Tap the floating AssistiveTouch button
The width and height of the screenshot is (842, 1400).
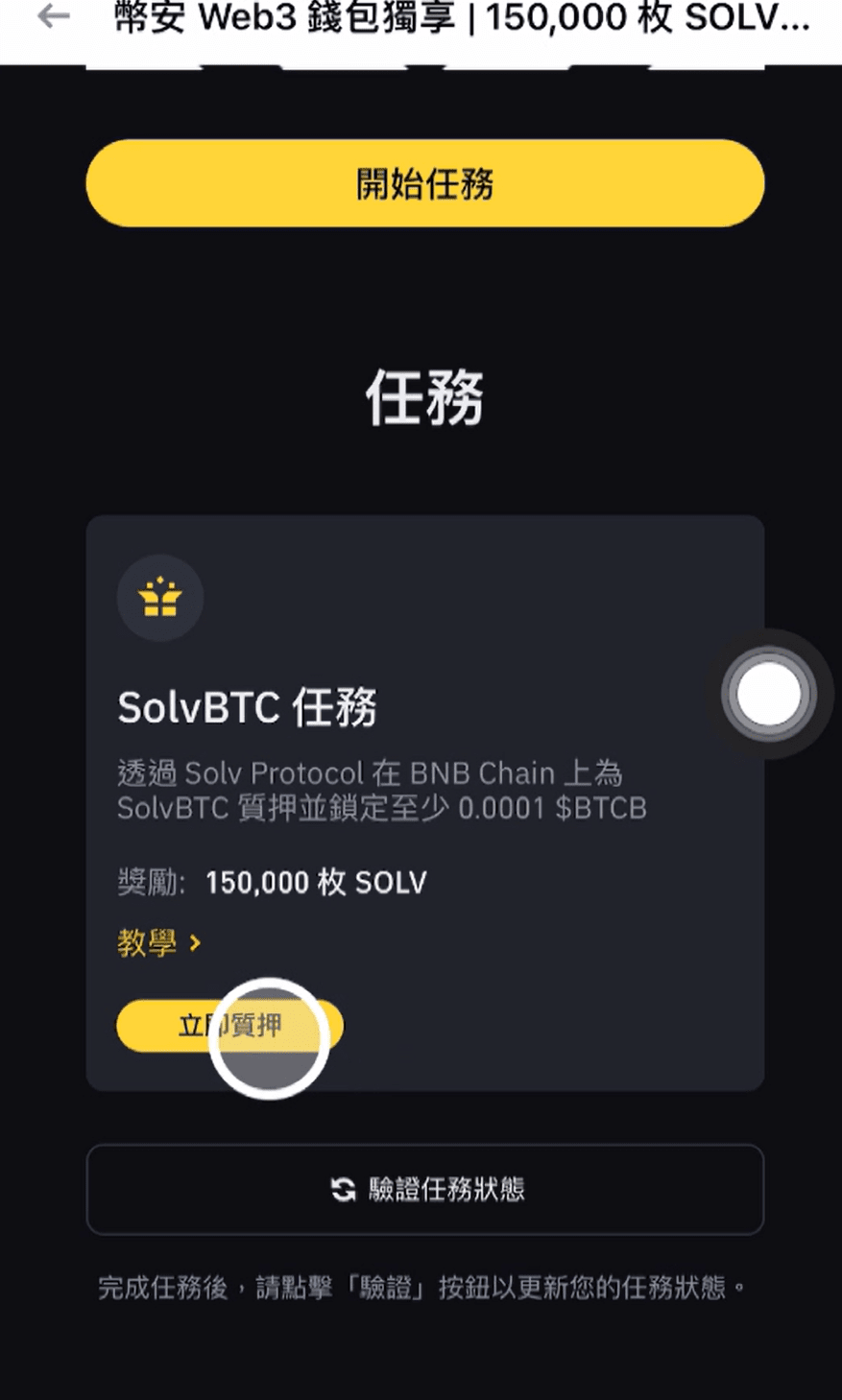[768, 694]
